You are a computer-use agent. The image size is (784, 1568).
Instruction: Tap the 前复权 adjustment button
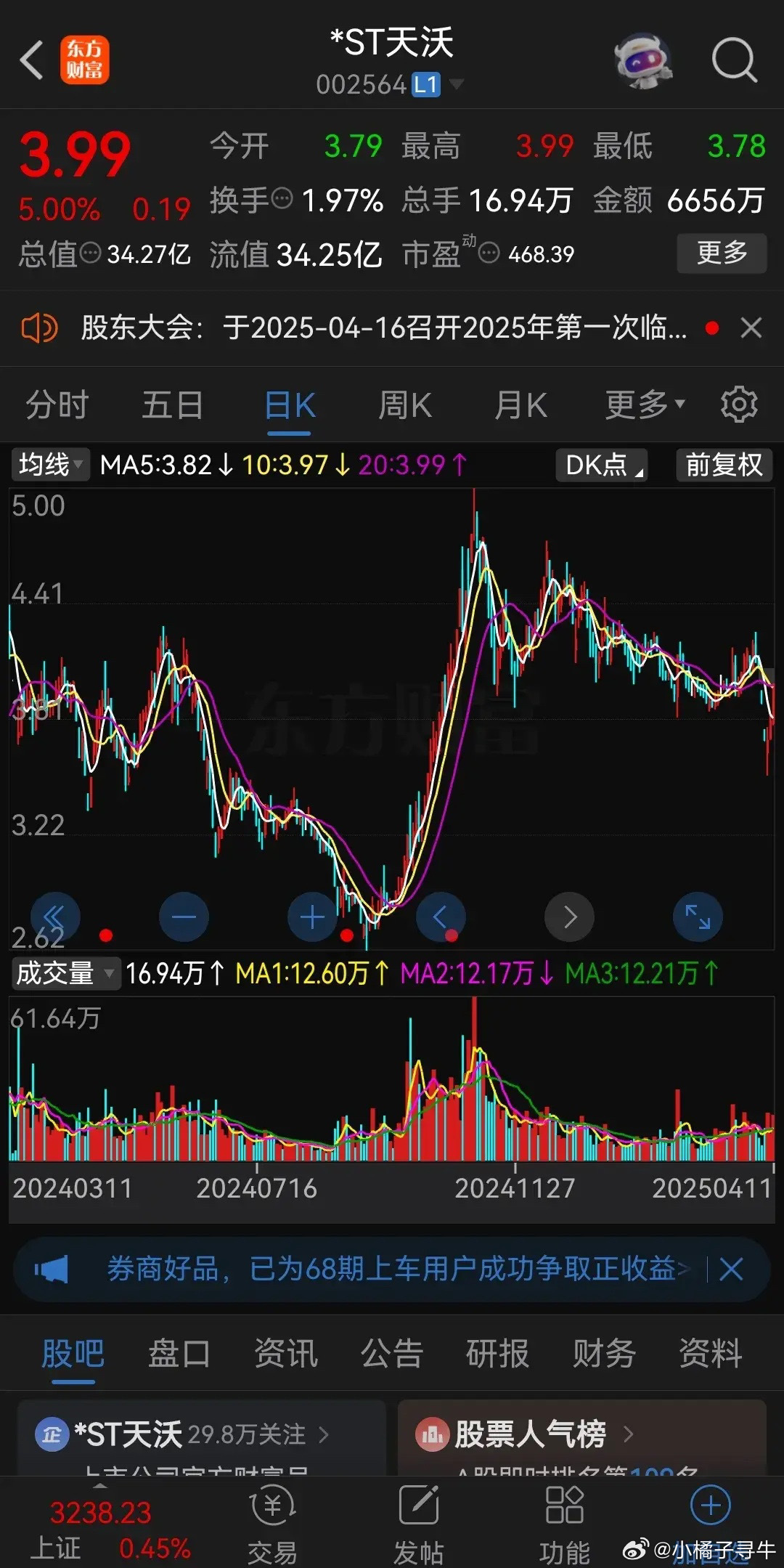click(724, 464)
